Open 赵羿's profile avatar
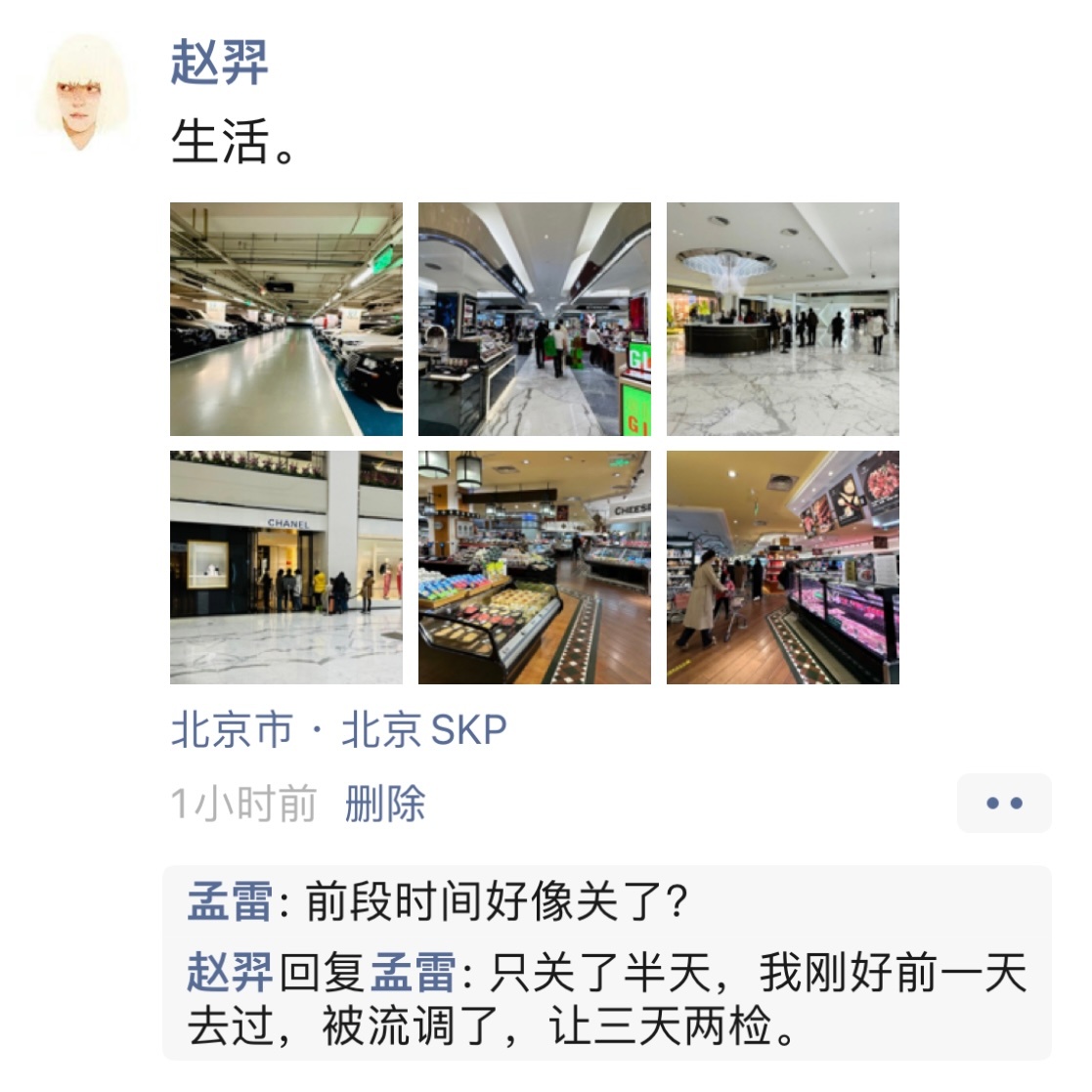 pyautogui.click(x=83, y=93)
